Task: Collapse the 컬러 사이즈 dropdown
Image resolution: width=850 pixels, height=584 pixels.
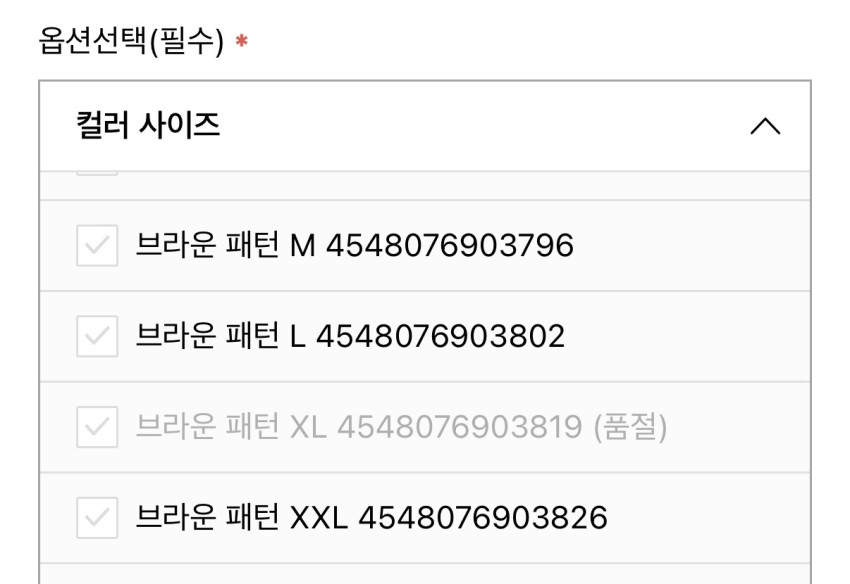Action: tap(764, 127)
